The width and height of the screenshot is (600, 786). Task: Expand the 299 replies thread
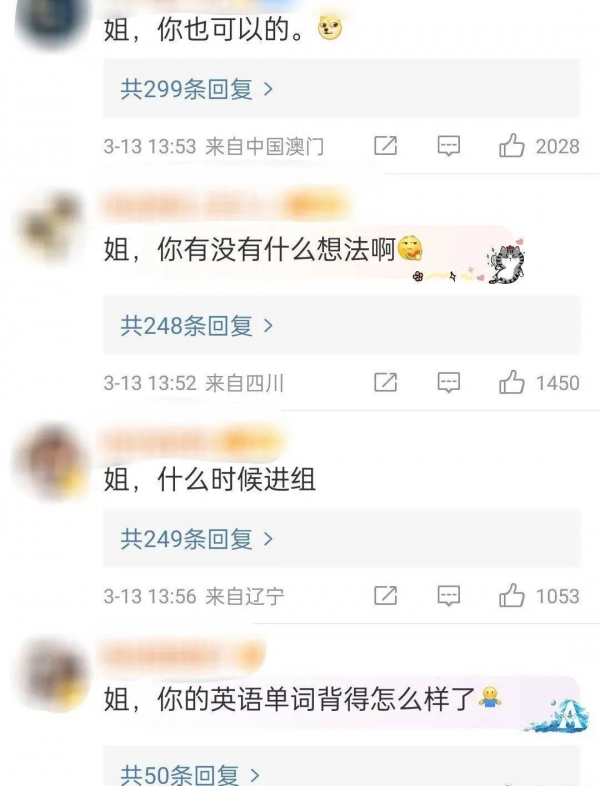click(197, 89)
